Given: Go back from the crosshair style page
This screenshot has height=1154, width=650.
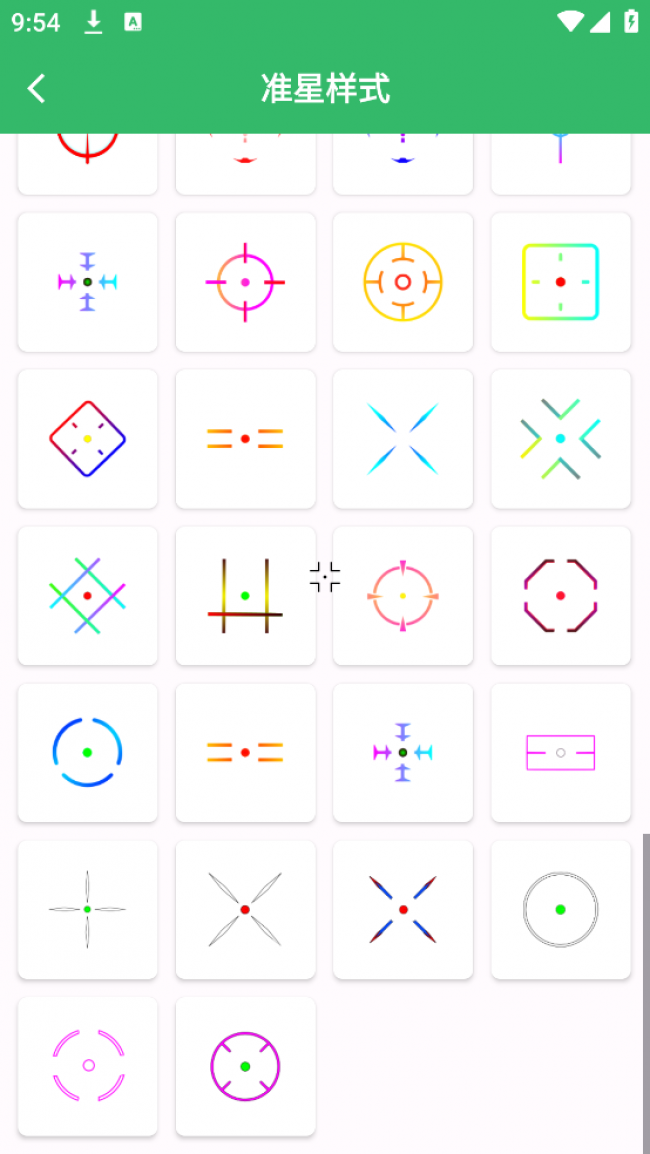Looking at the screenshot, I should tap(37, 89).
